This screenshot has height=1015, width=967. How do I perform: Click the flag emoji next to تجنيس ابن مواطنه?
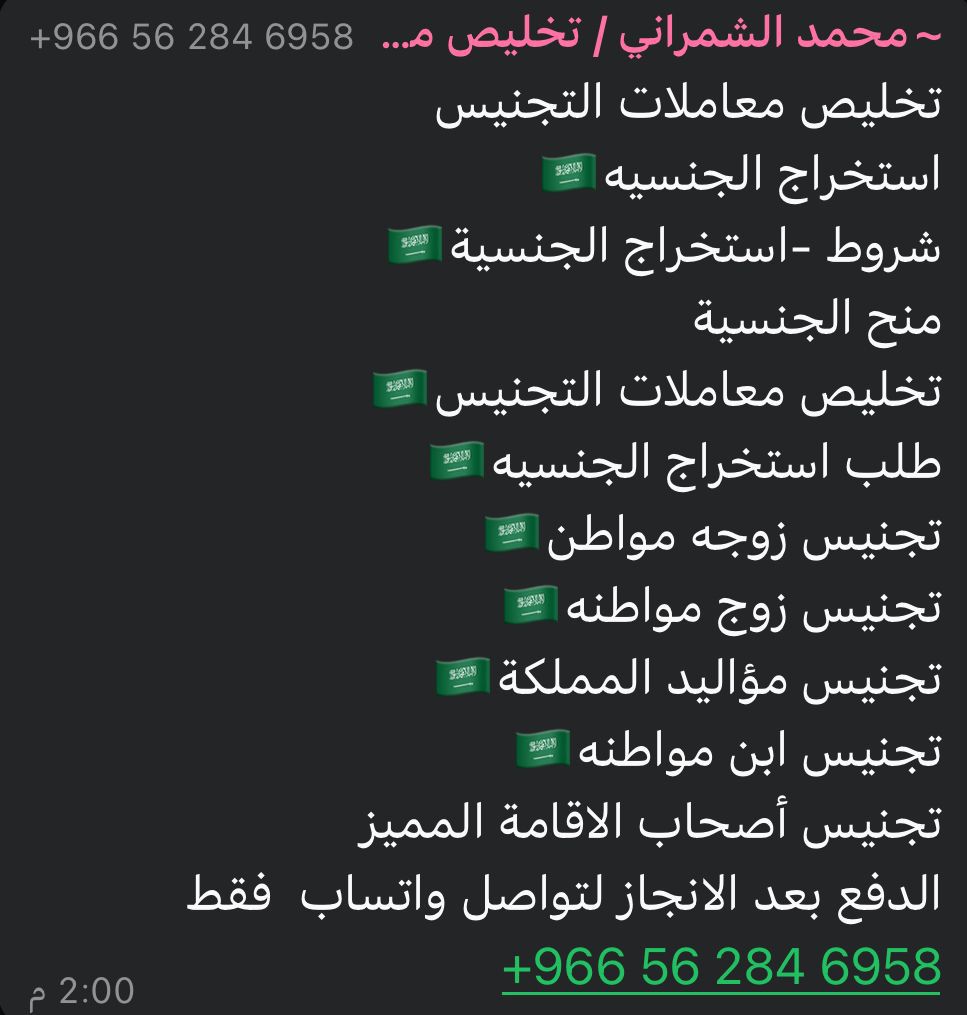[x=545, y=749]
